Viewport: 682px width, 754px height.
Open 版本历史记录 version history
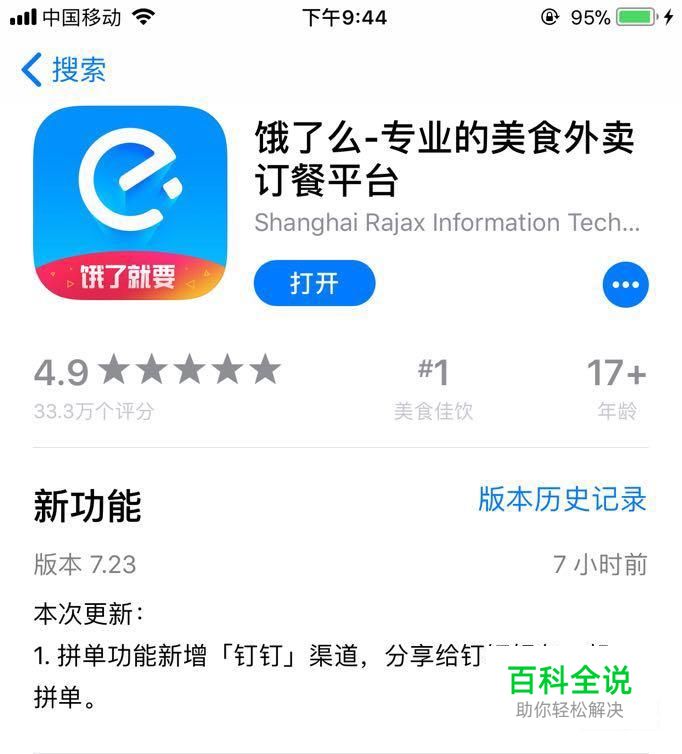pos(562,499)
